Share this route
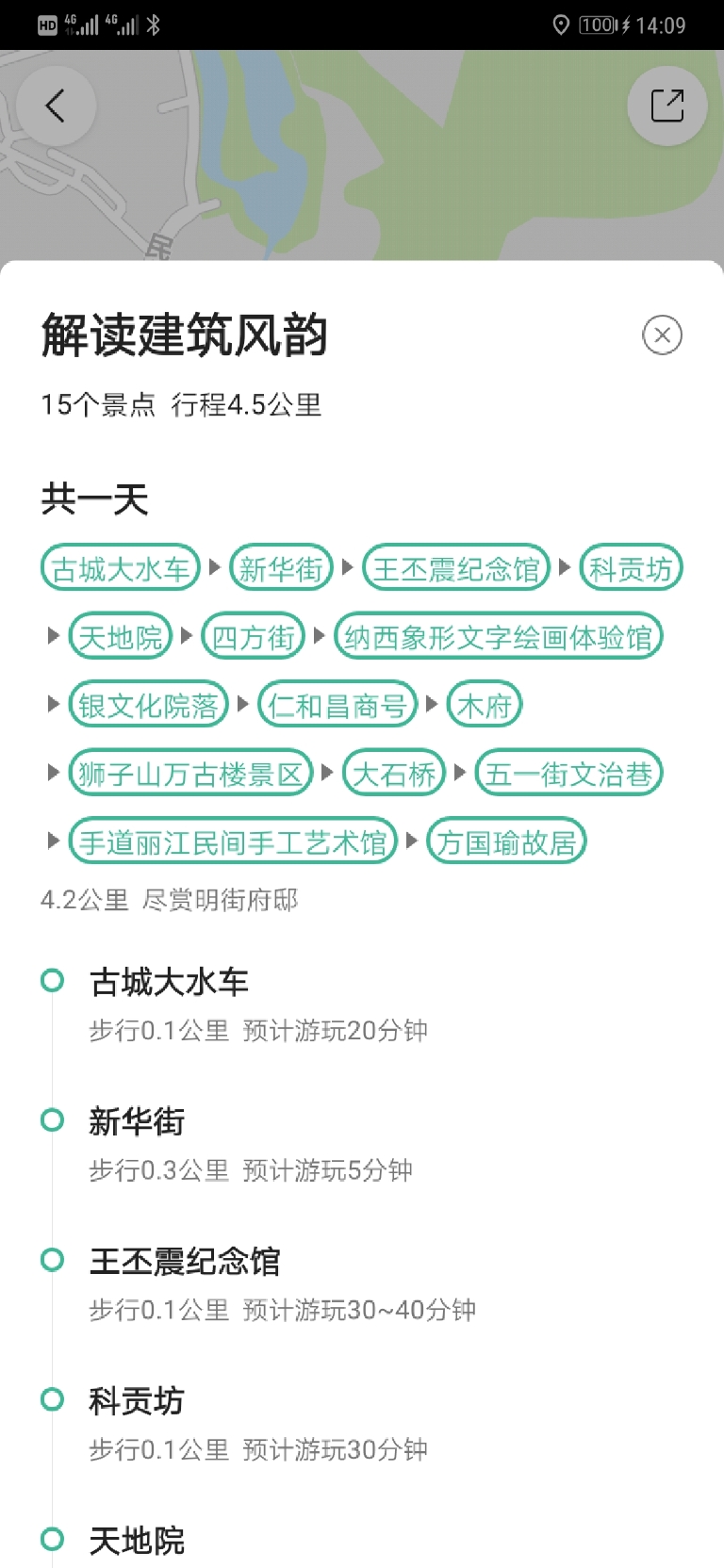Image resolution: width=724 pixels, height=1568 pixels. coord(666,106)
